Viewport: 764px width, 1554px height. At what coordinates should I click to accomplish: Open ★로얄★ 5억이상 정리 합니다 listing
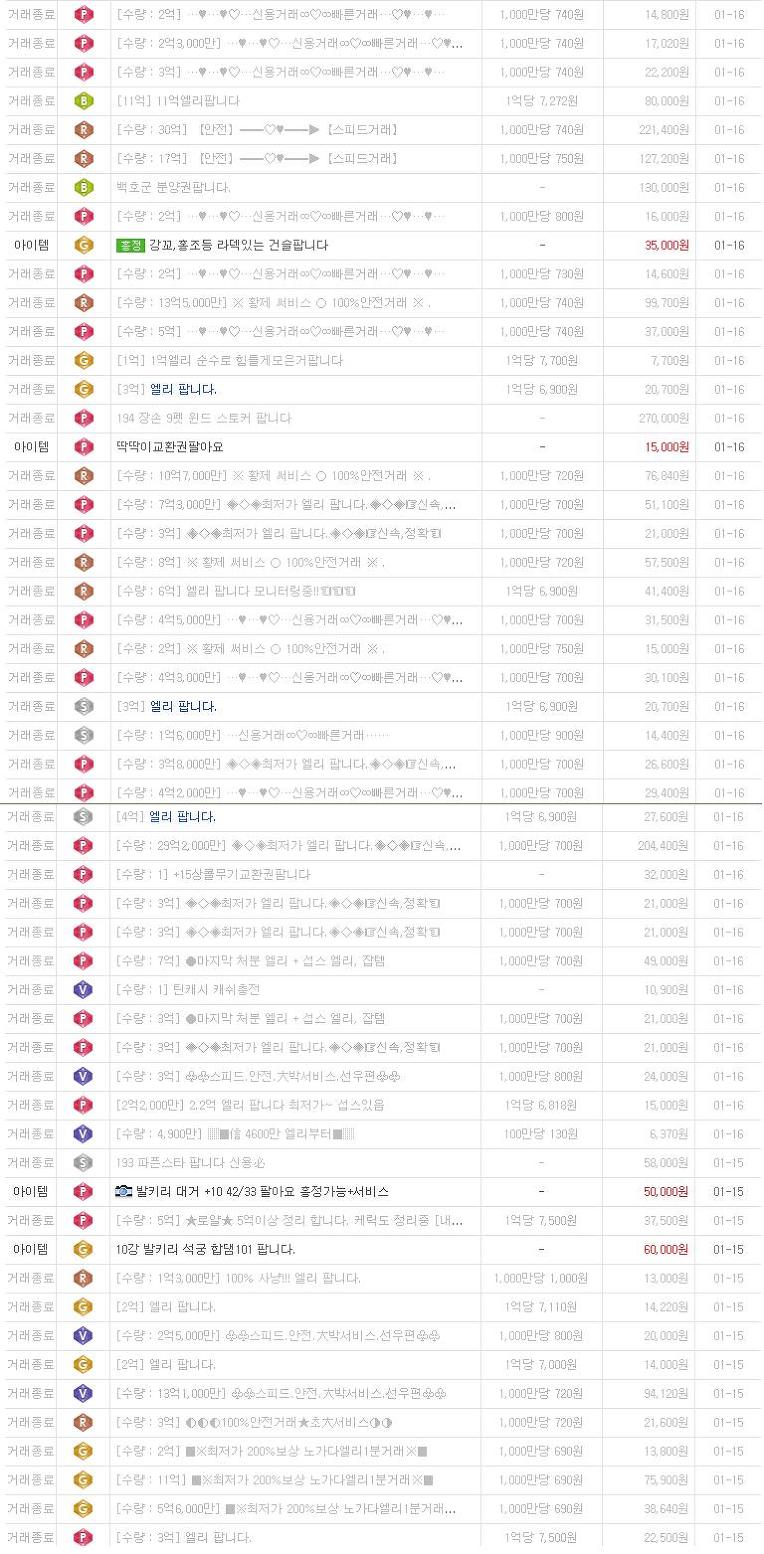point(289,1221)
